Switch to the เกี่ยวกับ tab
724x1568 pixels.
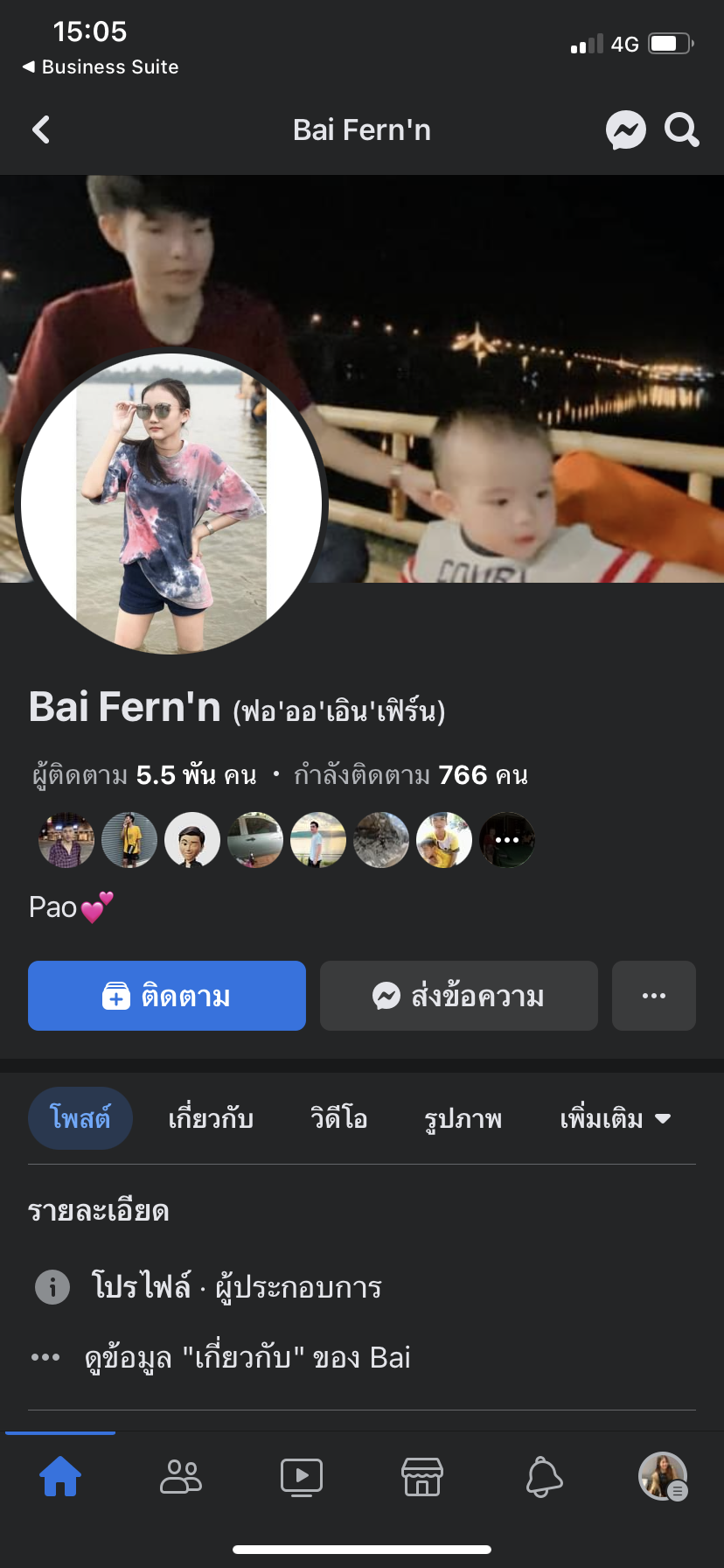[x=211, y=1118]
